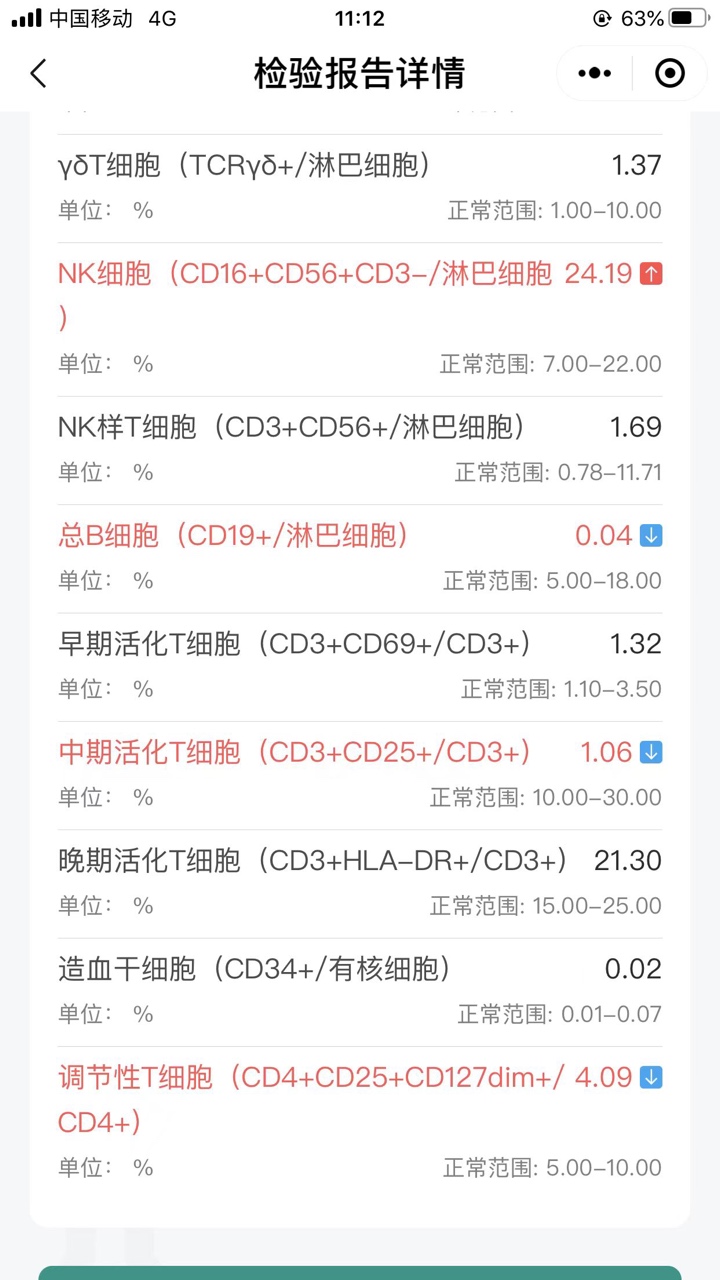Image resolution: width=720 pixels, height=1280 pixels.
Task: Close the mini program with the circle button
Action: (x=669, y=73)
